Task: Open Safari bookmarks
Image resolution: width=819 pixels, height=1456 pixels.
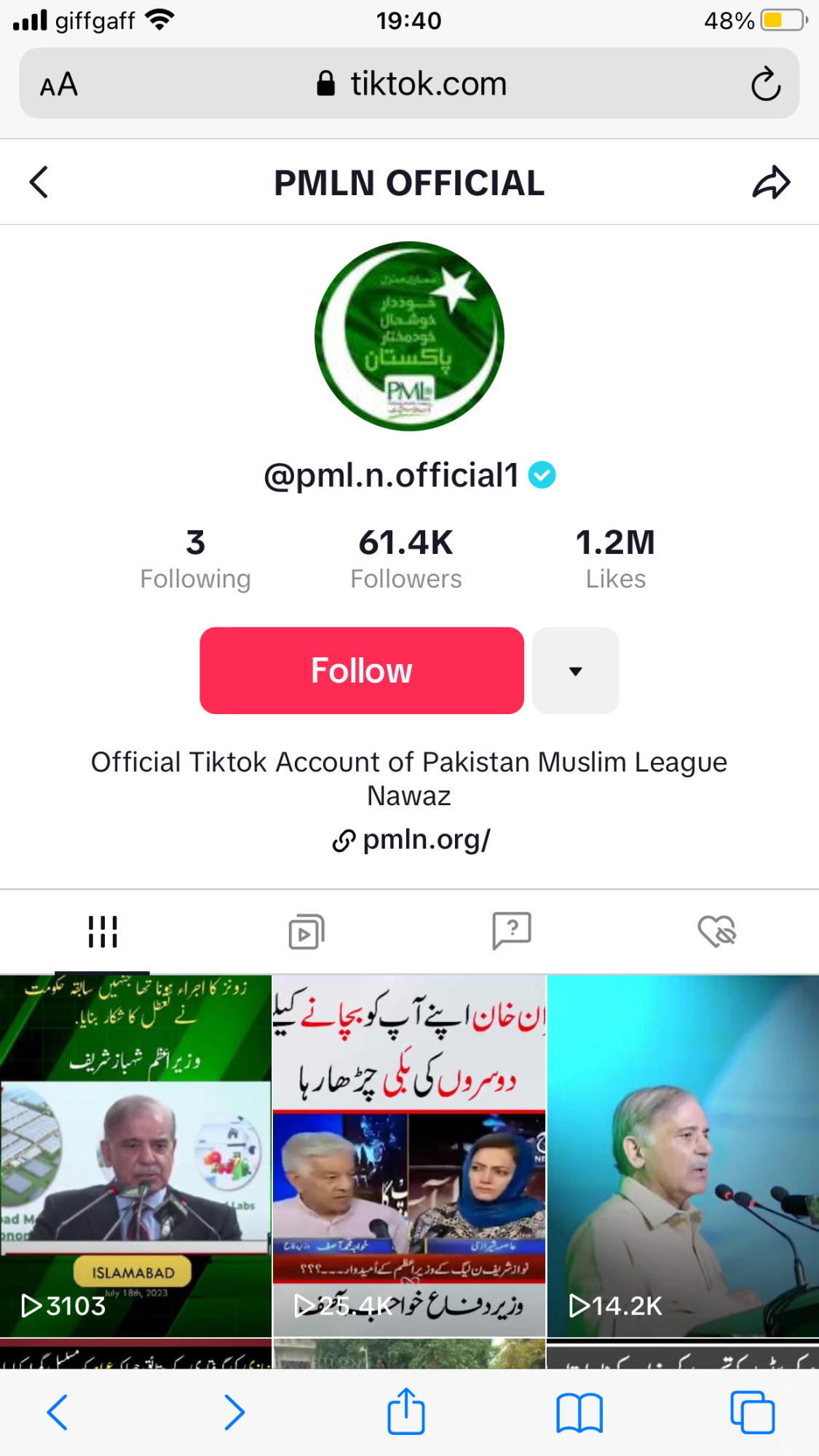Action: coord(579,1413)
